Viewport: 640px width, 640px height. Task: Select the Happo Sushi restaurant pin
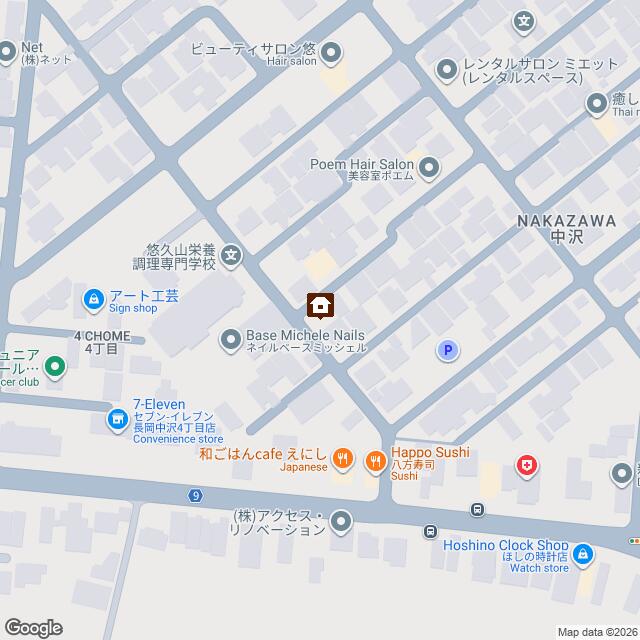pos(377,460)
